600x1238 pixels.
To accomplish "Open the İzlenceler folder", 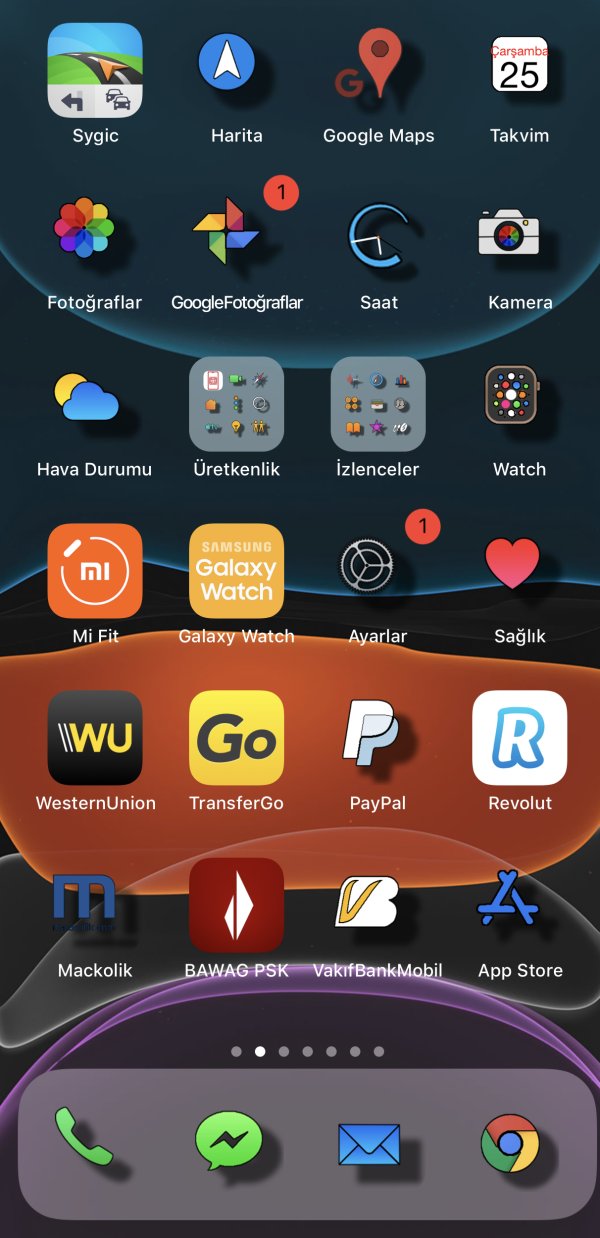I will click(378, 404).
